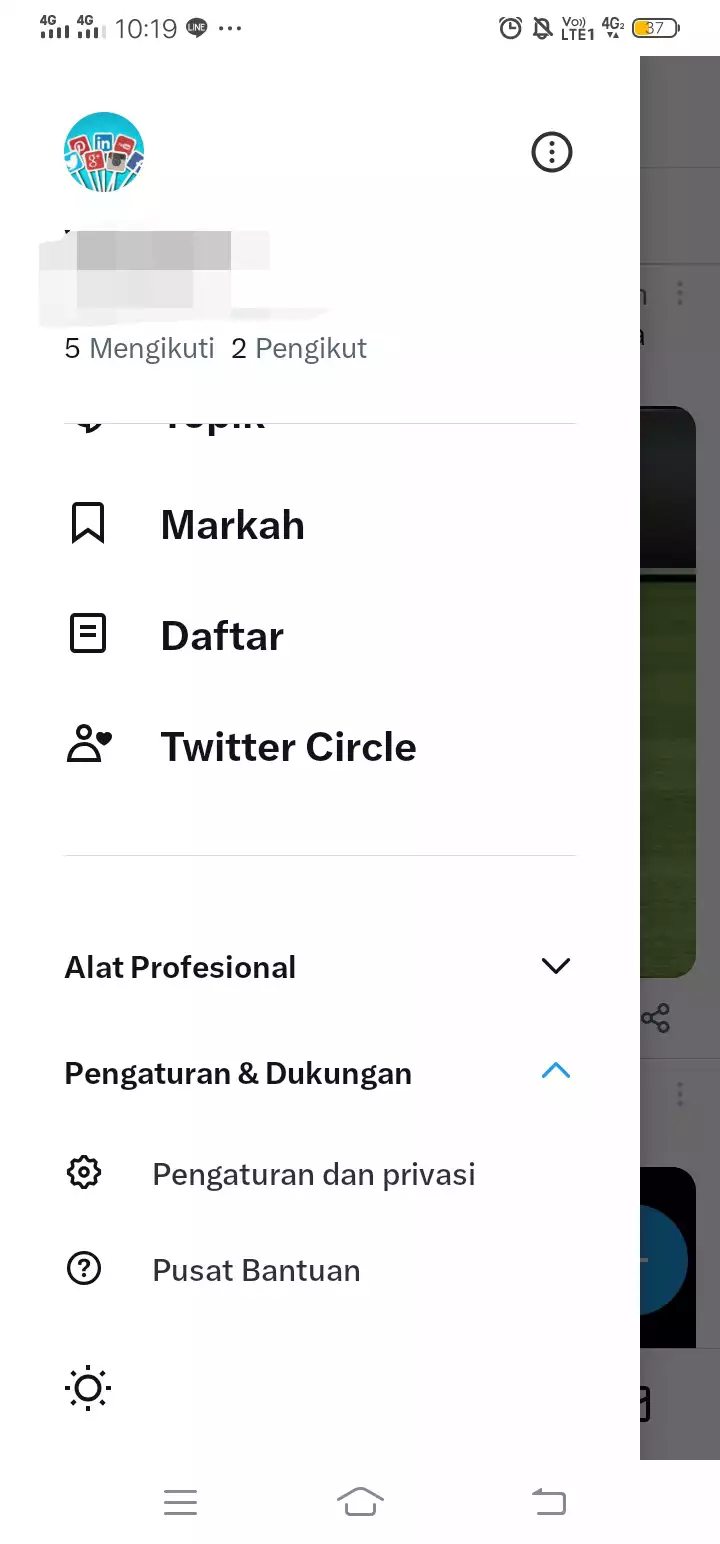Tap the system back button
This screenshot has height=1544, width=720.
(548, 1502)
